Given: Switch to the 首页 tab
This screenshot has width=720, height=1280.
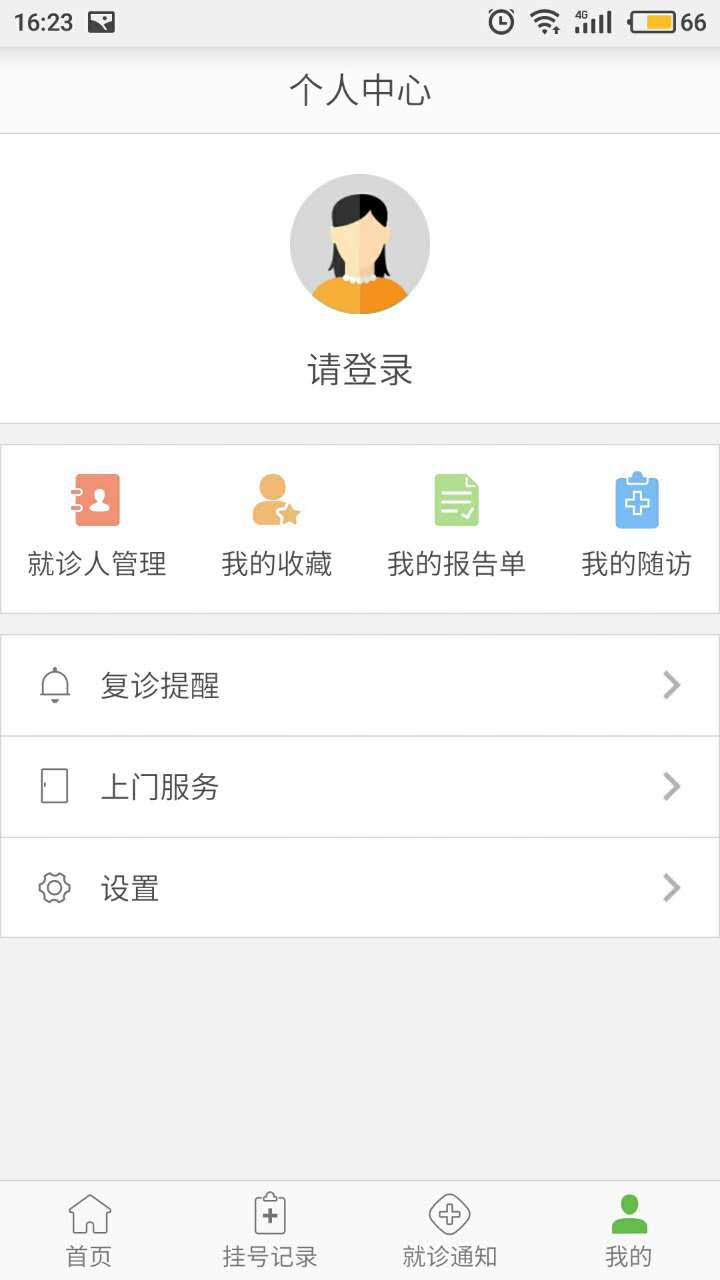Looking at the screenshot, I should coord(89,1230).
